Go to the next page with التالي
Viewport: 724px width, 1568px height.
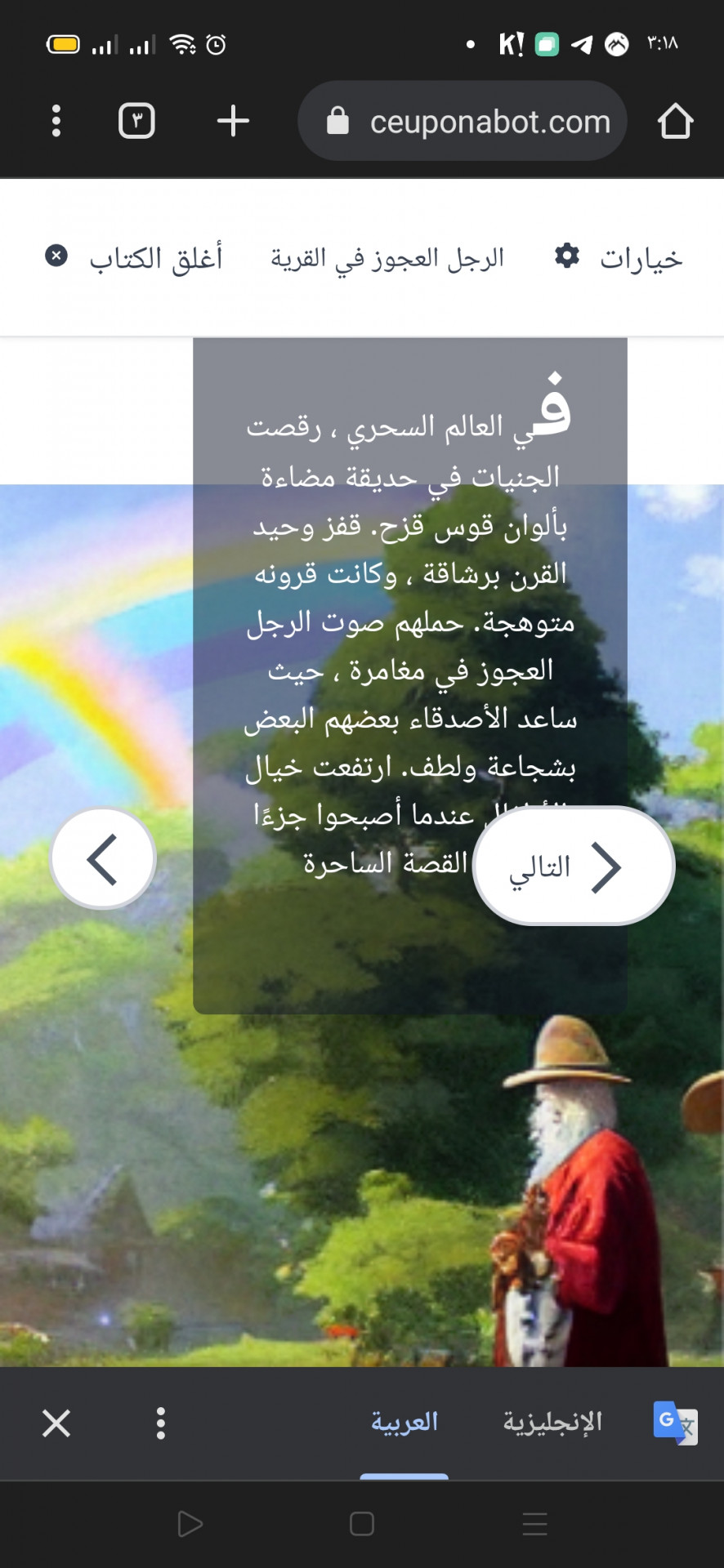[x=574, y=866]
